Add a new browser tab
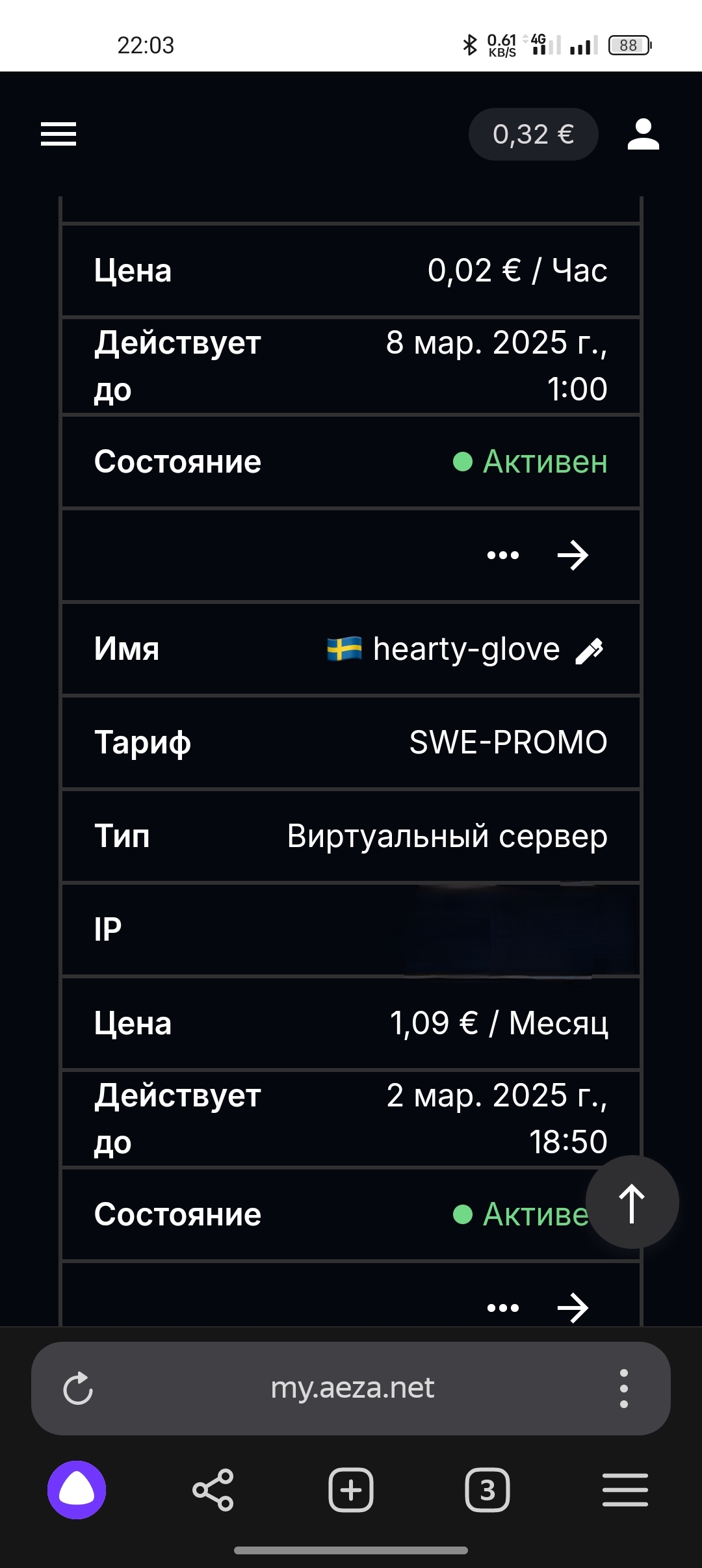 point(350,1489)
